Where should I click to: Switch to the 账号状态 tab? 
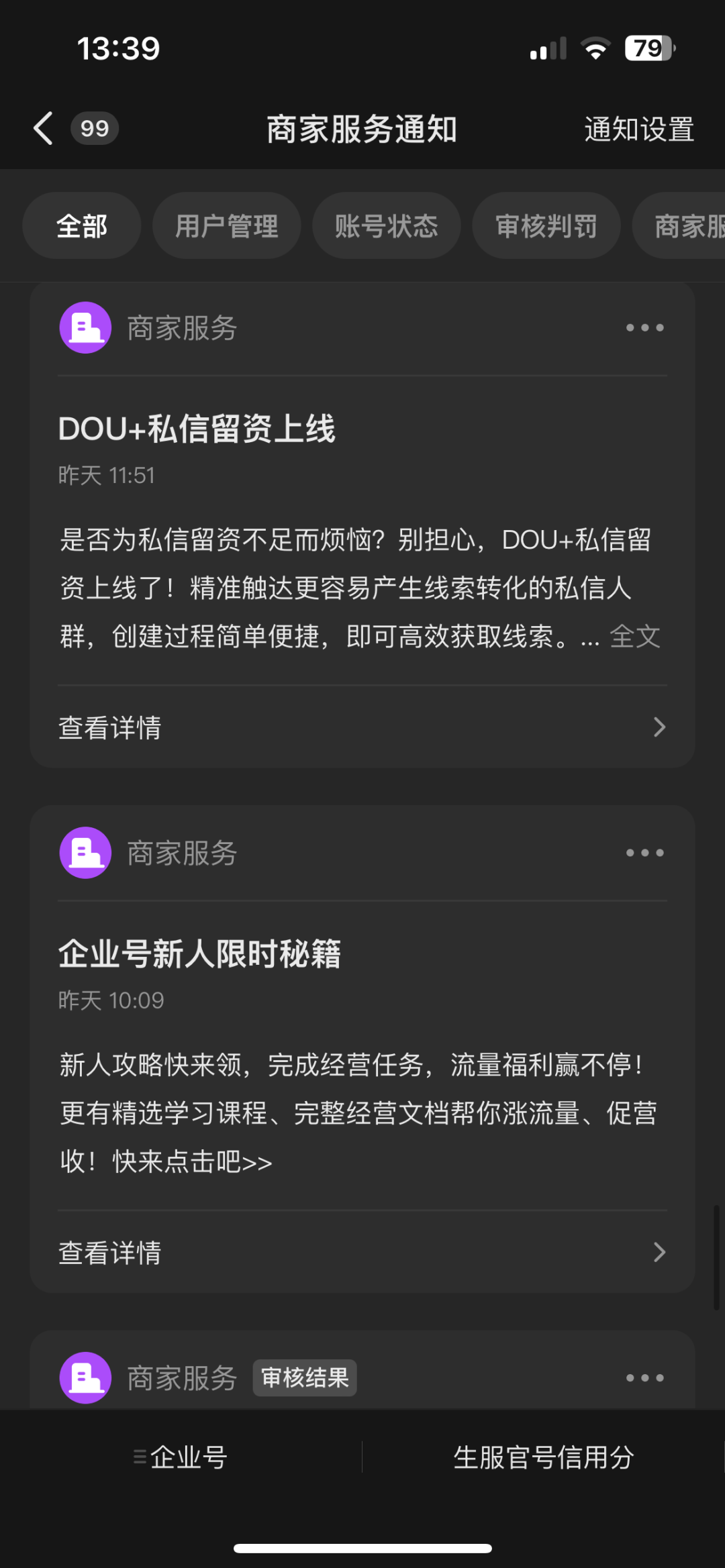(x=387, y=225)
